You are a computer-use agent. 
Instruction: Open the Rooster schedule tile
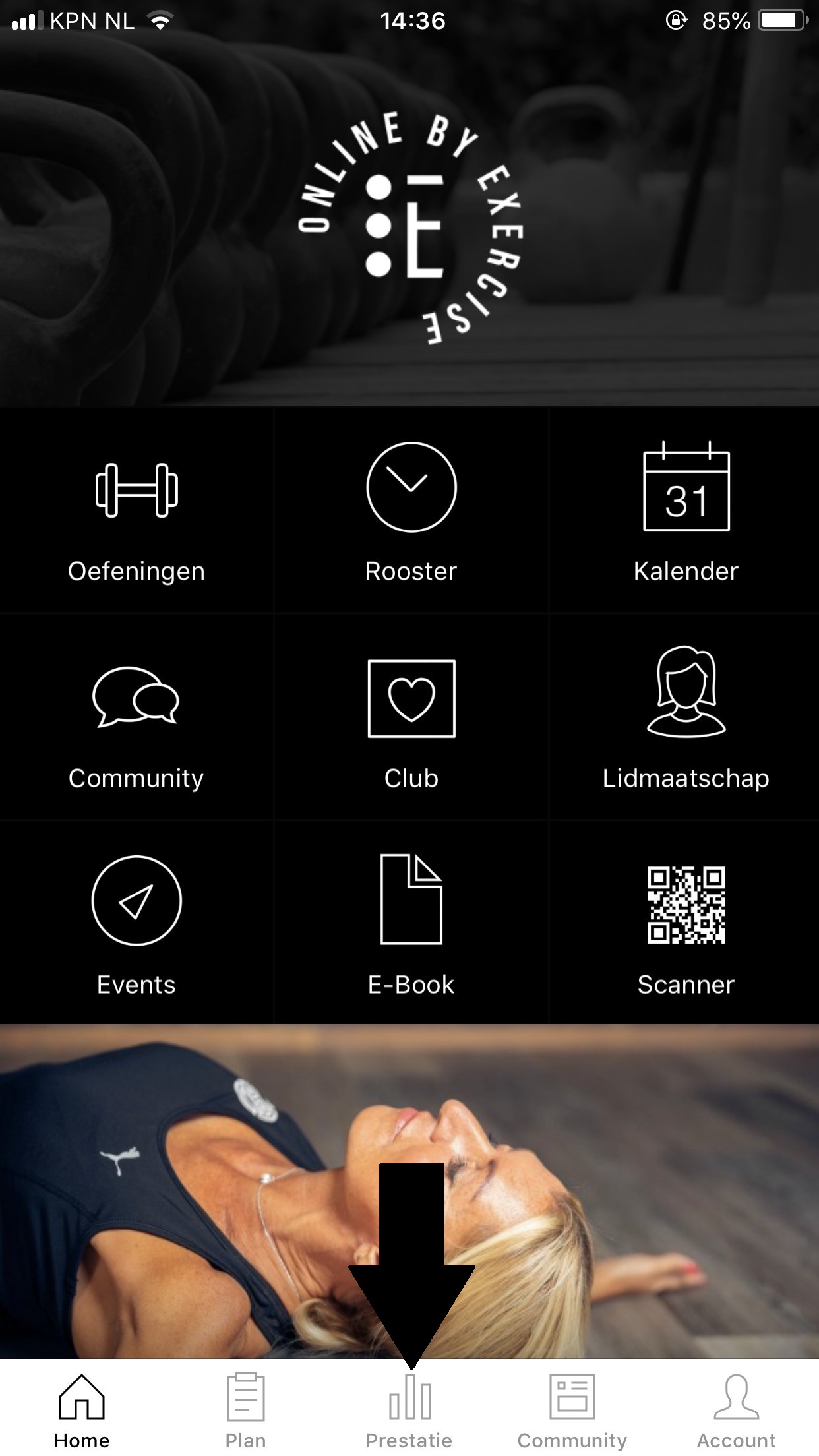coord(411,510)
